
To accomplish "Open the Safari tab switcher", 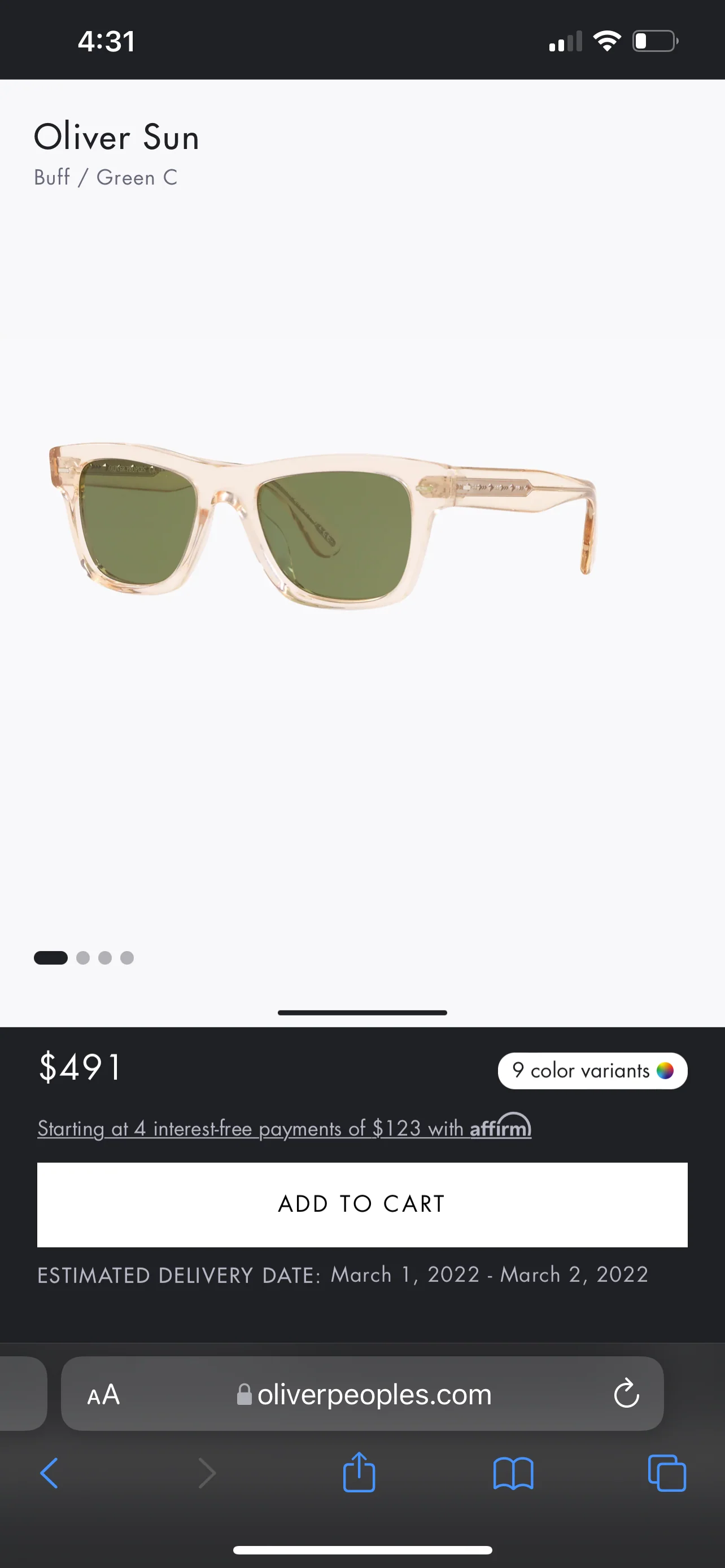I will (667, 1473).
